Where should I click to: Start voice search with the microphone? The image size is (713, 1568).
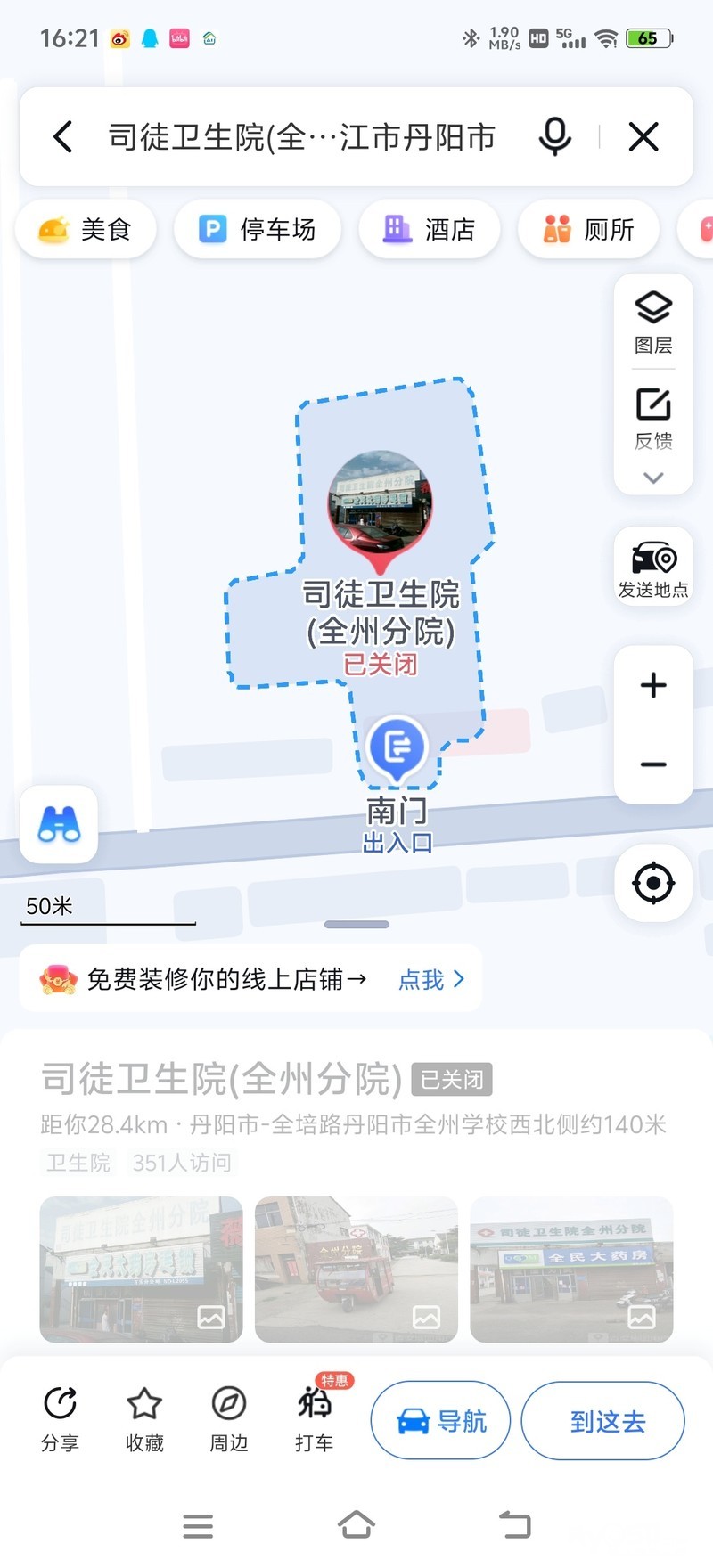pyautogui.click(x=554, y=137)
